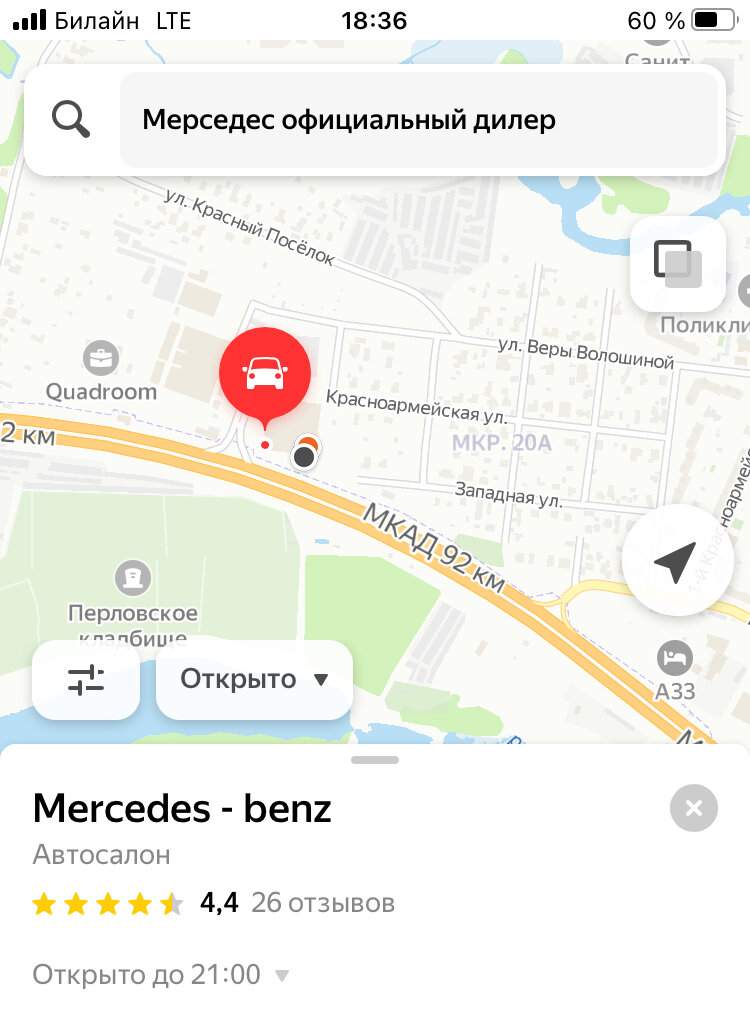Image resolution: width=750 pixels, height=1010 pixels.
Task: Expand the Открыто до 21:00 hours chevron
Action: (x=280, y=974)
